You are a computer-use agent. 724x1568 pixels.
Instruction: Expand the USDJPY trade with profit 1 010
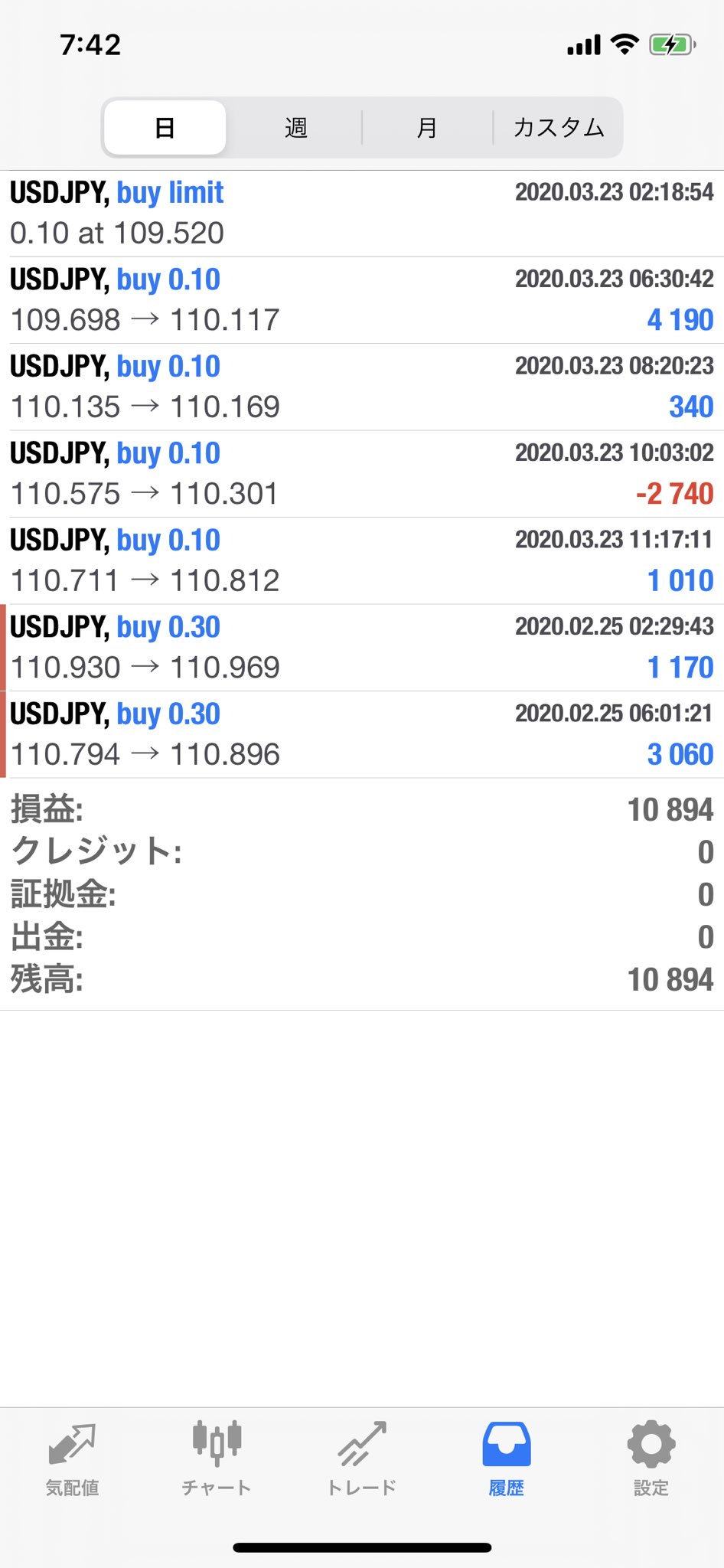(x=362, y=561)
